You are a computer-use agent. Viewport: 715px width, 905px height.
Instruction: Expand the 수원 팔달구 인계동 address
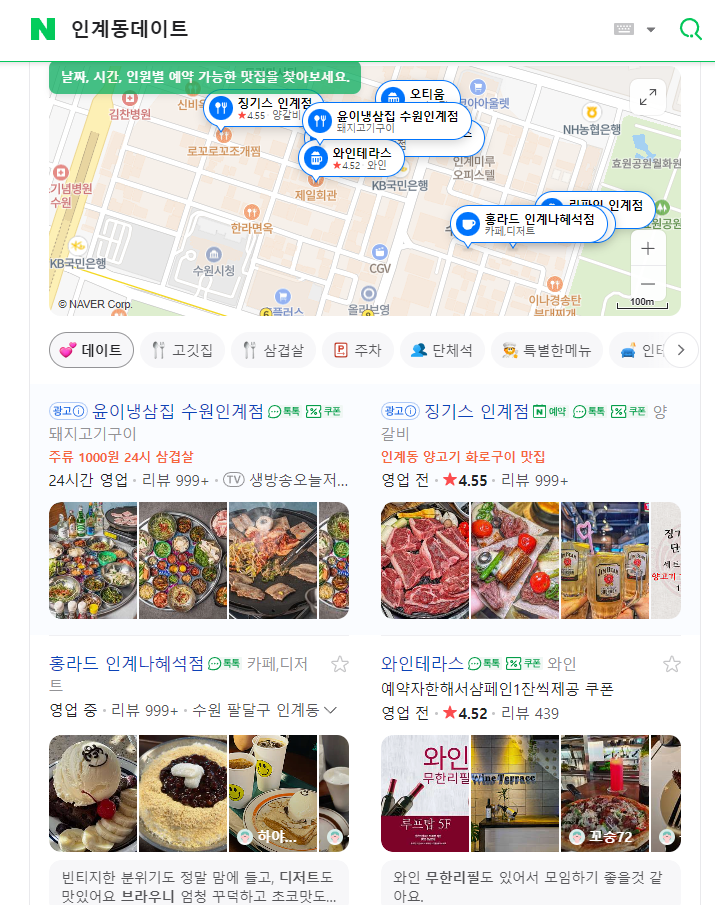[x=330, y=710]
